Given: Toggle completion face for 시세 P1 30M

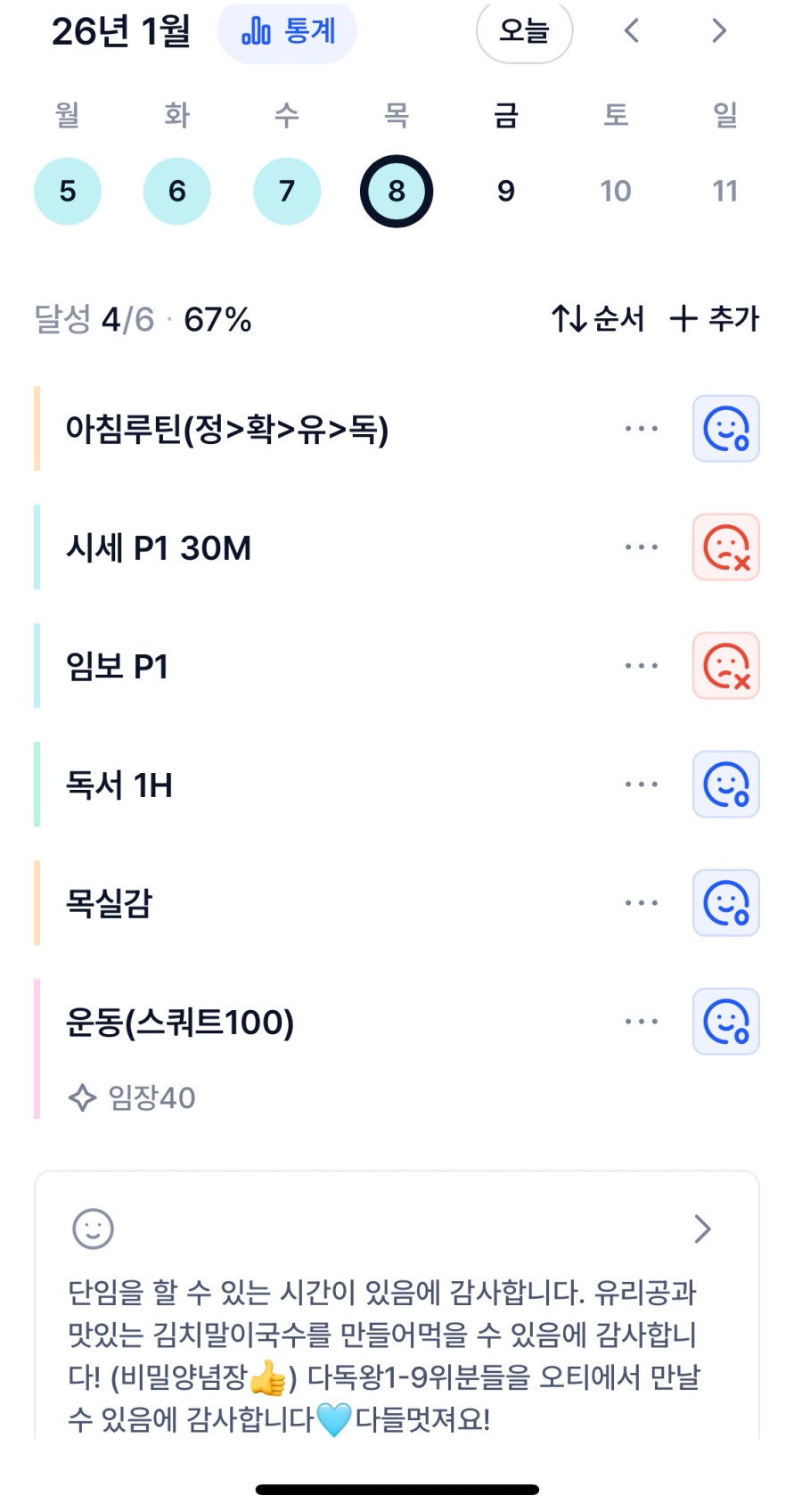Looking at the screenshot, I should (x=726, y=547).
